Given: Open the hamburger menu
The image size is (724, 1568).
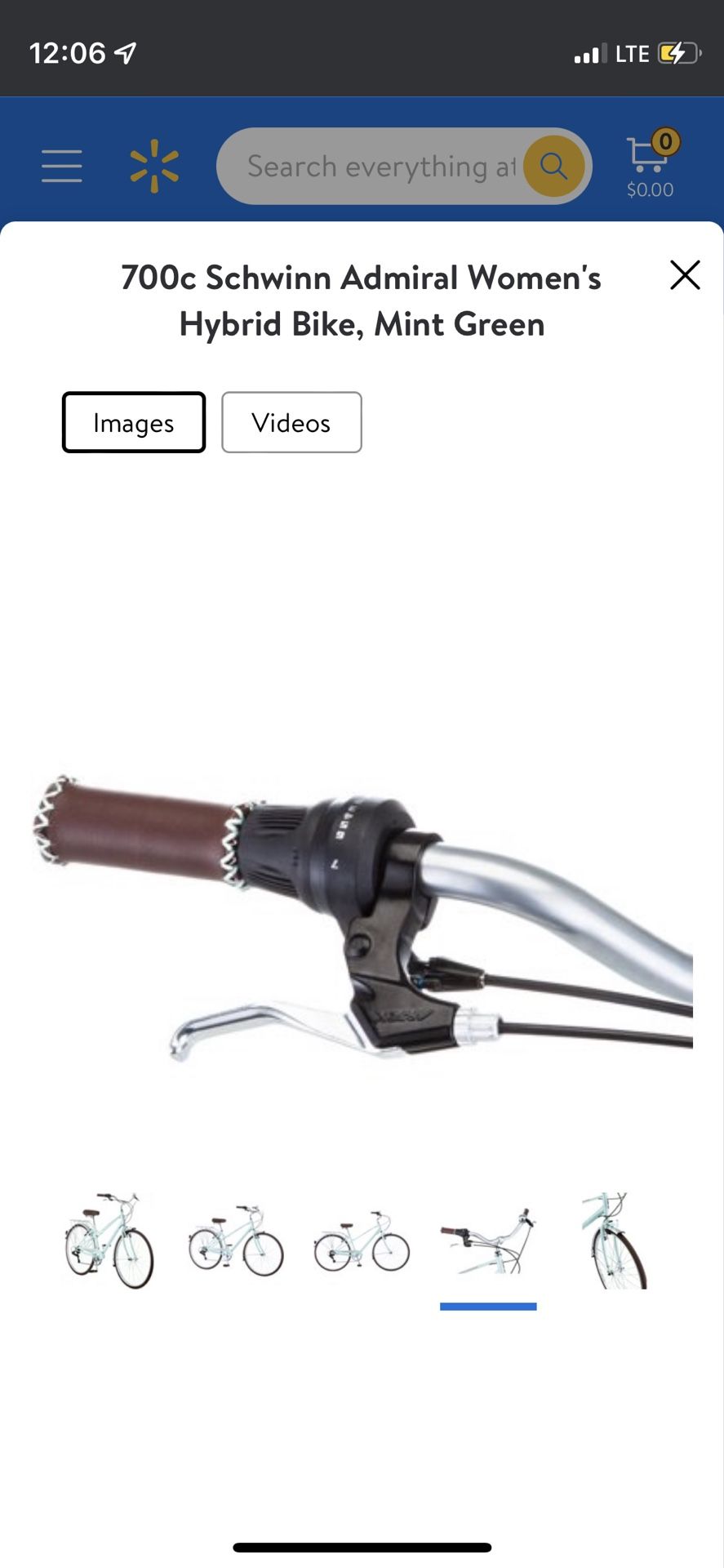Looking at the screenshot, I should pos(62,166).
